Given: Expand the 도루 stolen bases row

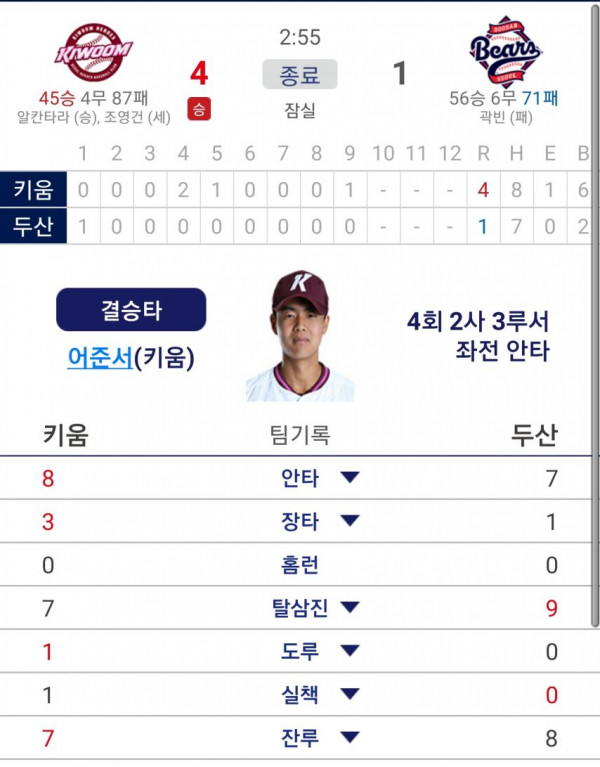Looking at the screenshot, I should point(349,651).
